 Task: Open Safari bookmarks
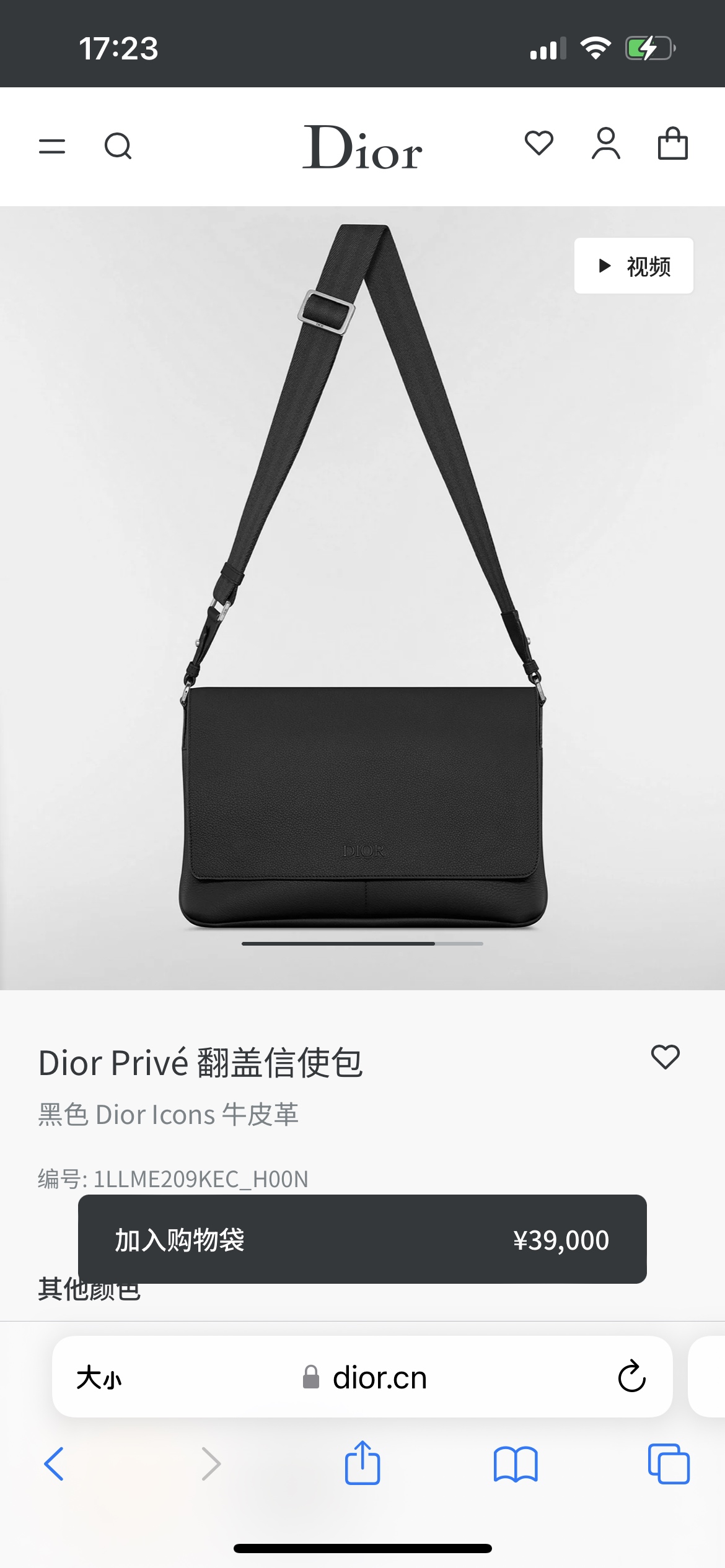[x=516, y=1464]
